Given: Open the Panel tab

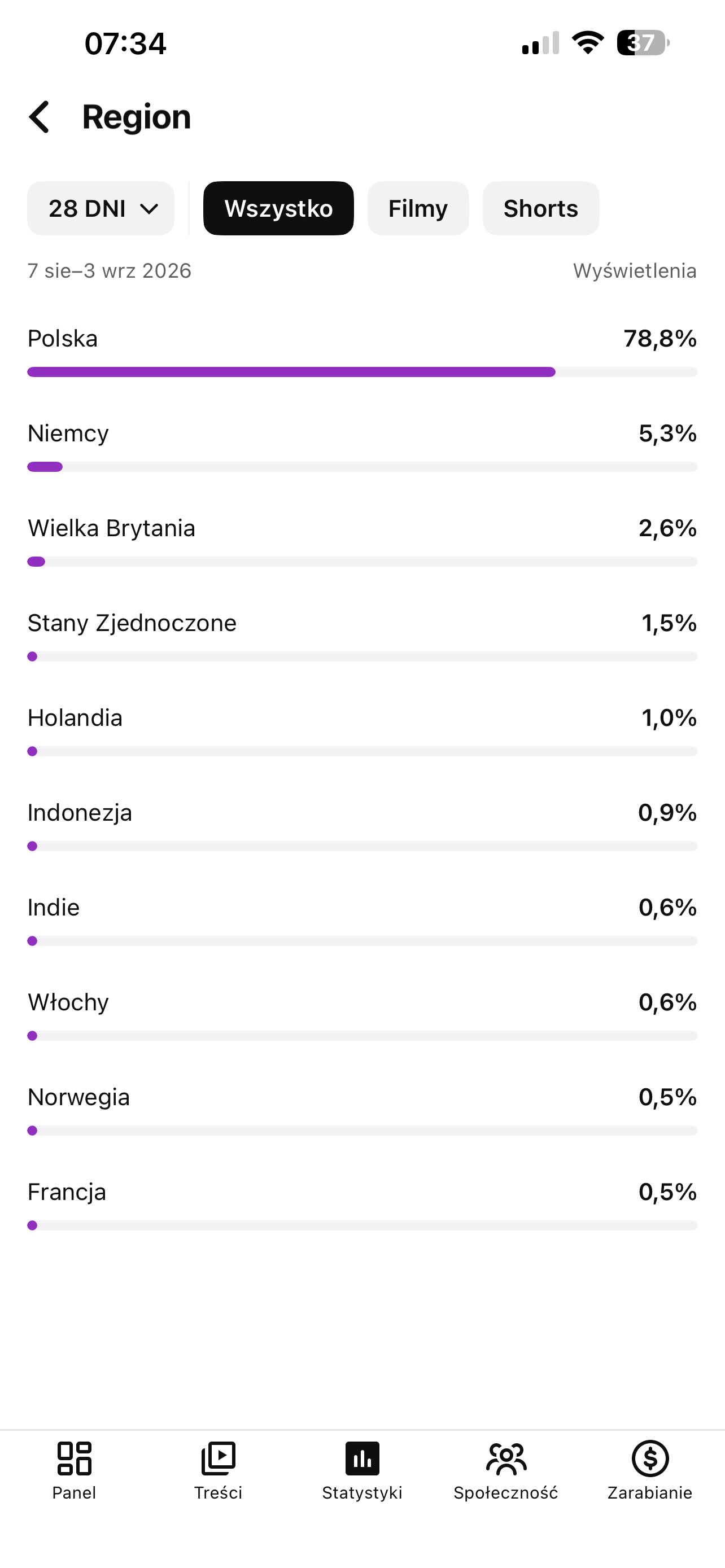Looking at the screenshot, I should click(75, 1470).
